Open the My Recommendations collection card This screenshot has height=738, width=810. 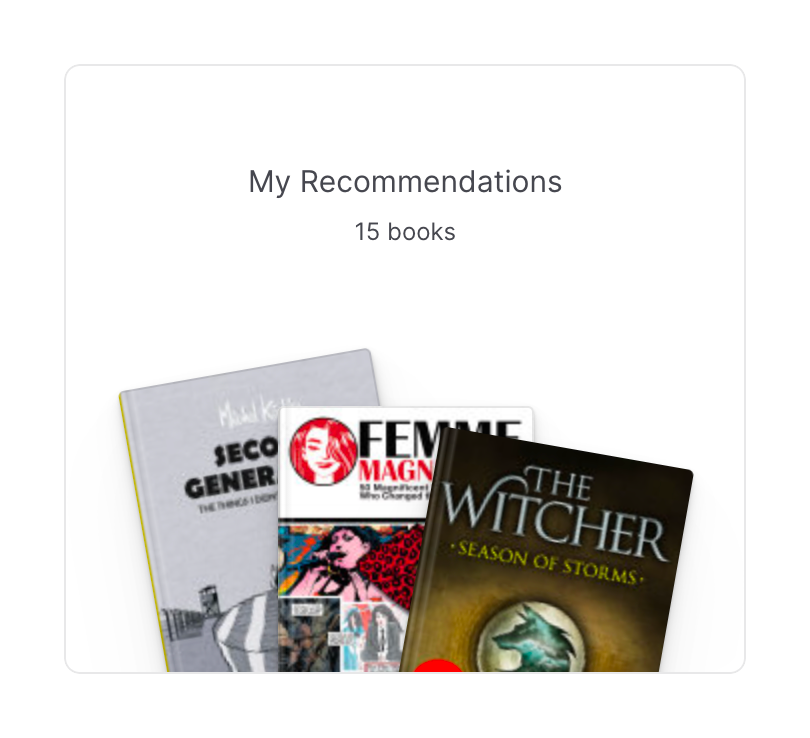pyautogui.click(x=405, y=182)
